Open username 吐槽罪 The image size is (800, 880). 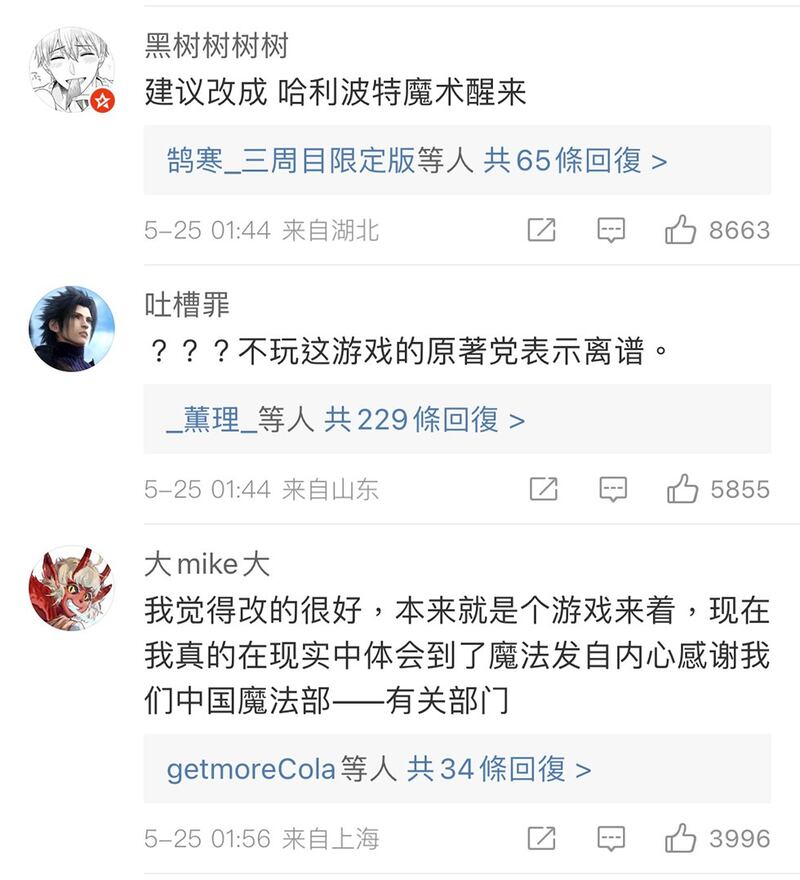pyautogui.click(x=187, y=305)
